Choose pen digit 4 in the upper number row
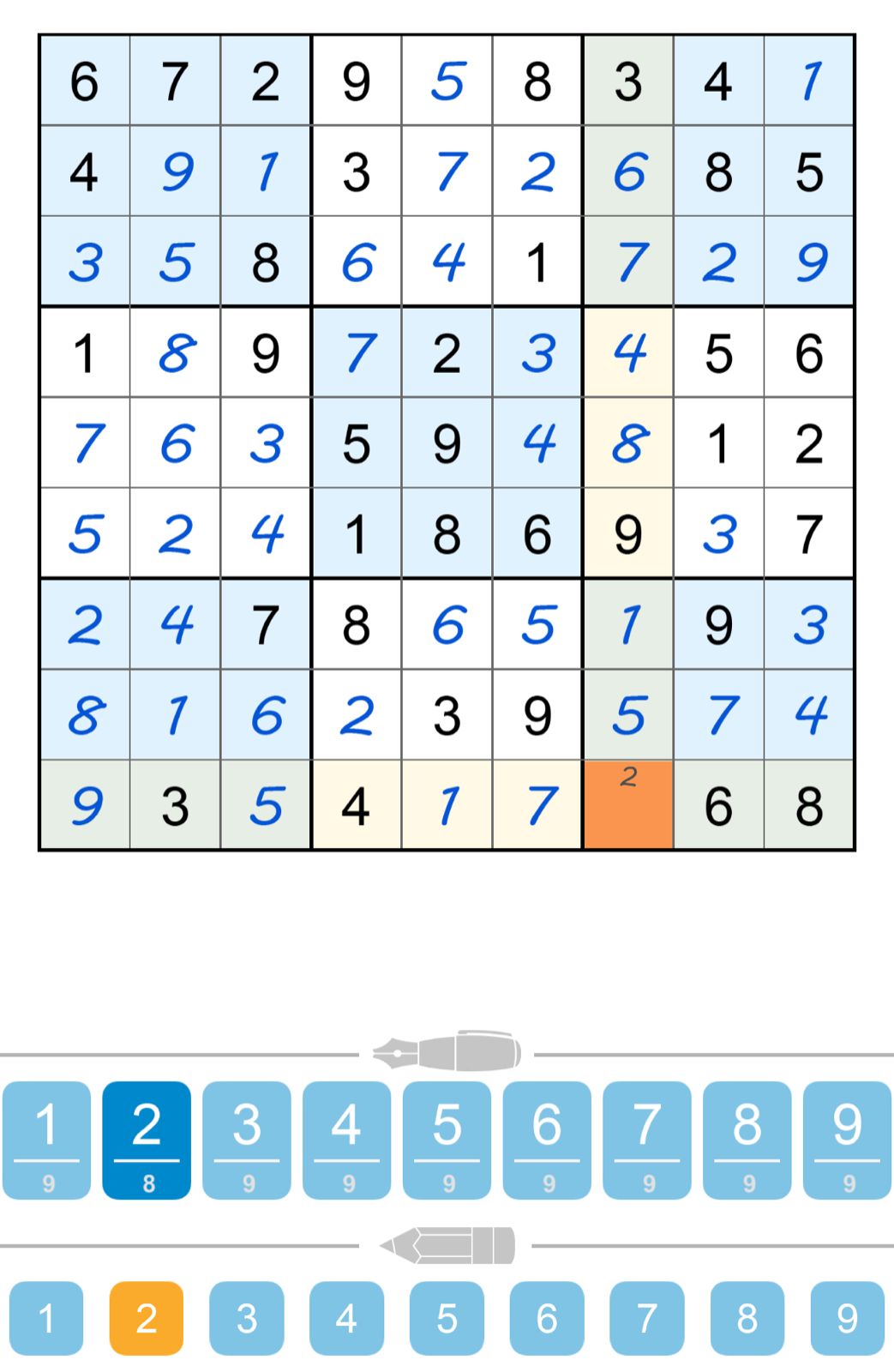Viewport: 894px width, 1372px height. pyautogui.click(x=347, y=1139)
